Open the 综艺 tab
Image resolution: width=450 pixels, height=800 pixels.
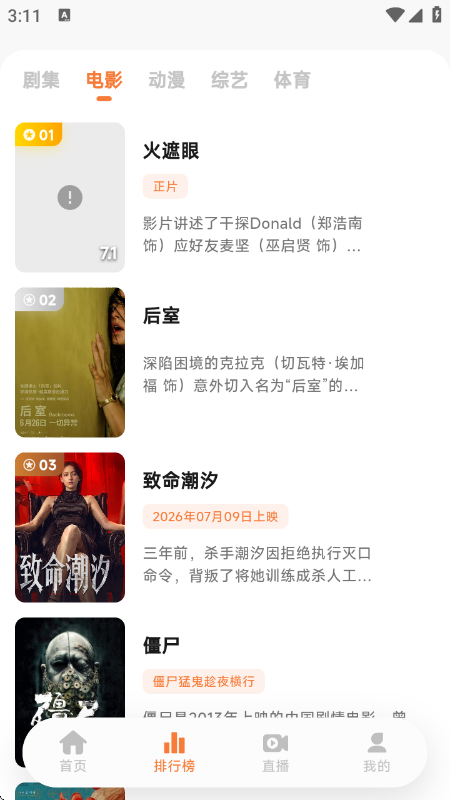coord(230,80)
